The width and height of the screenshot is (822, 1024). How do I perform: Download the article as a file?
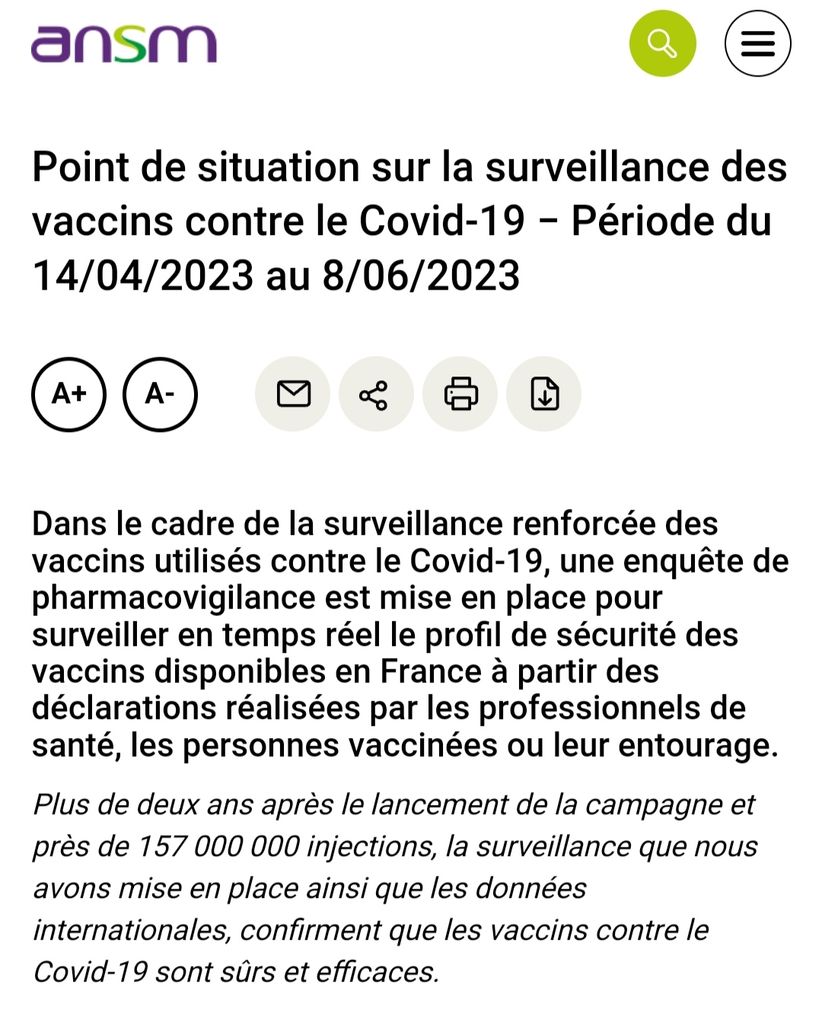click(x=544, y=394)
